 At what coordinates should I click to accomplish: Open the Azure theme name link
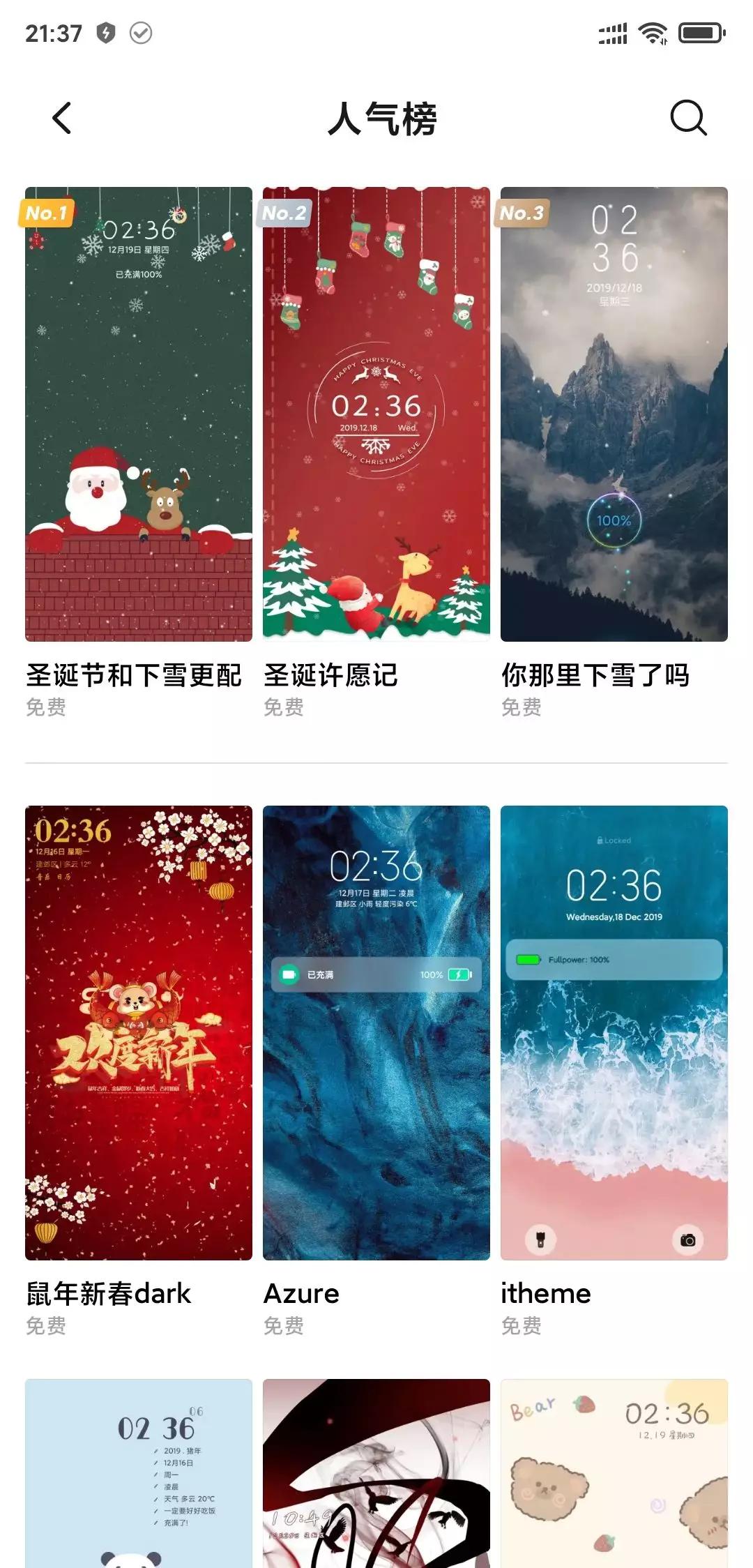[x=300, y=1294]
